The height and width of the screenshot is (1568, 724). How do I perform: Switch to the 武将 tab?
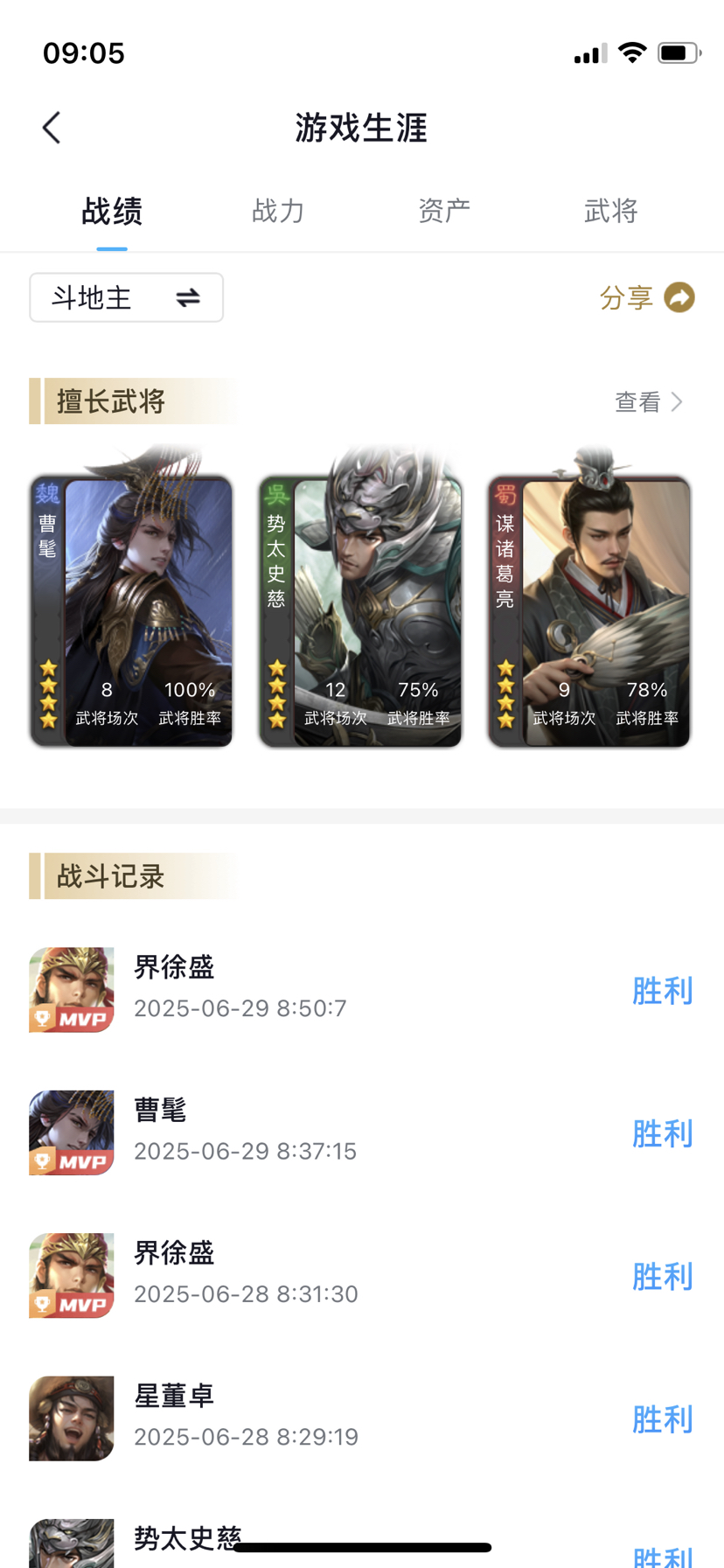point(610,211)
